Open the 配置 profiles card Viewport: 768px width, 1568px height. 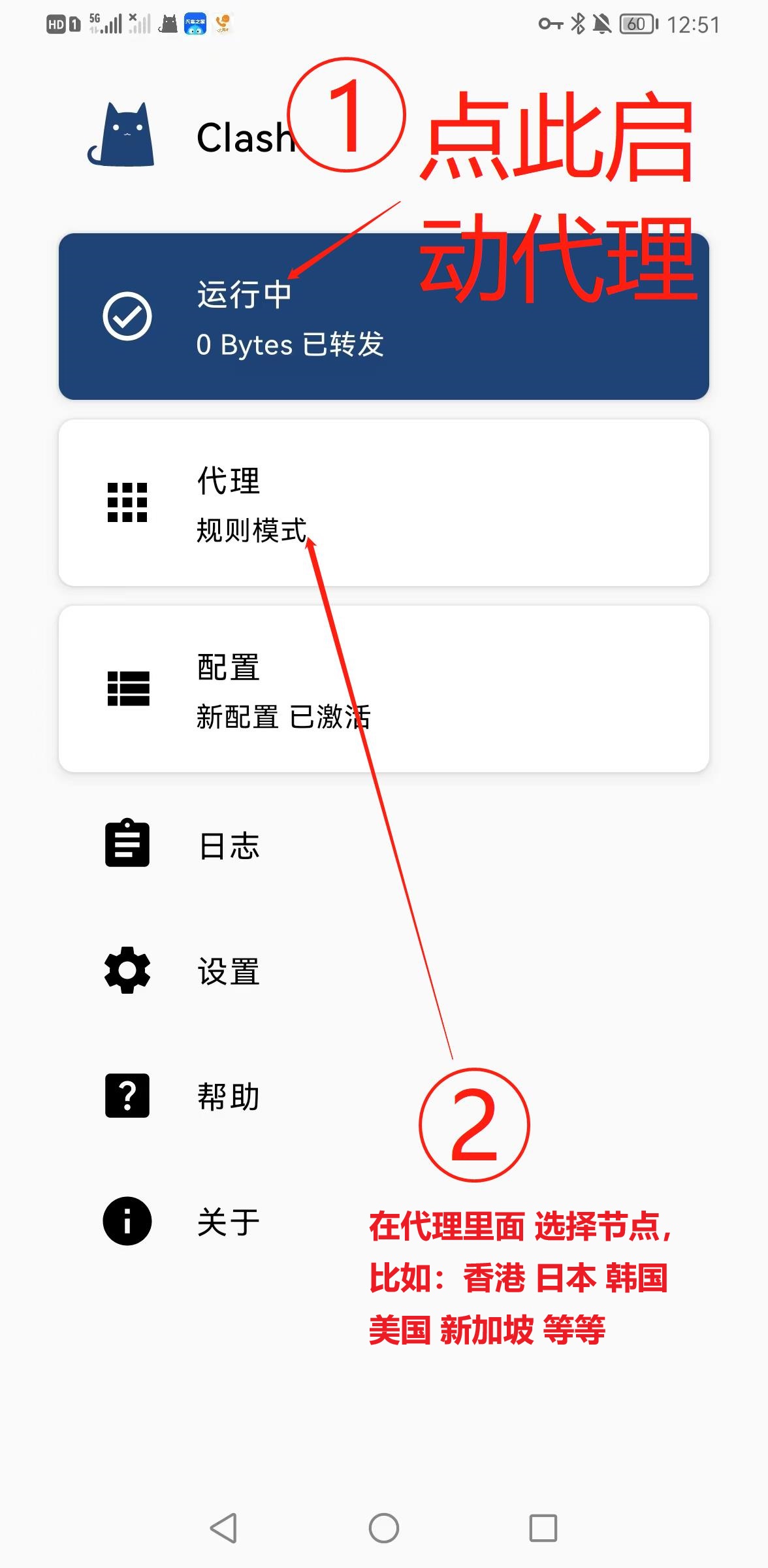coord(383,689)
